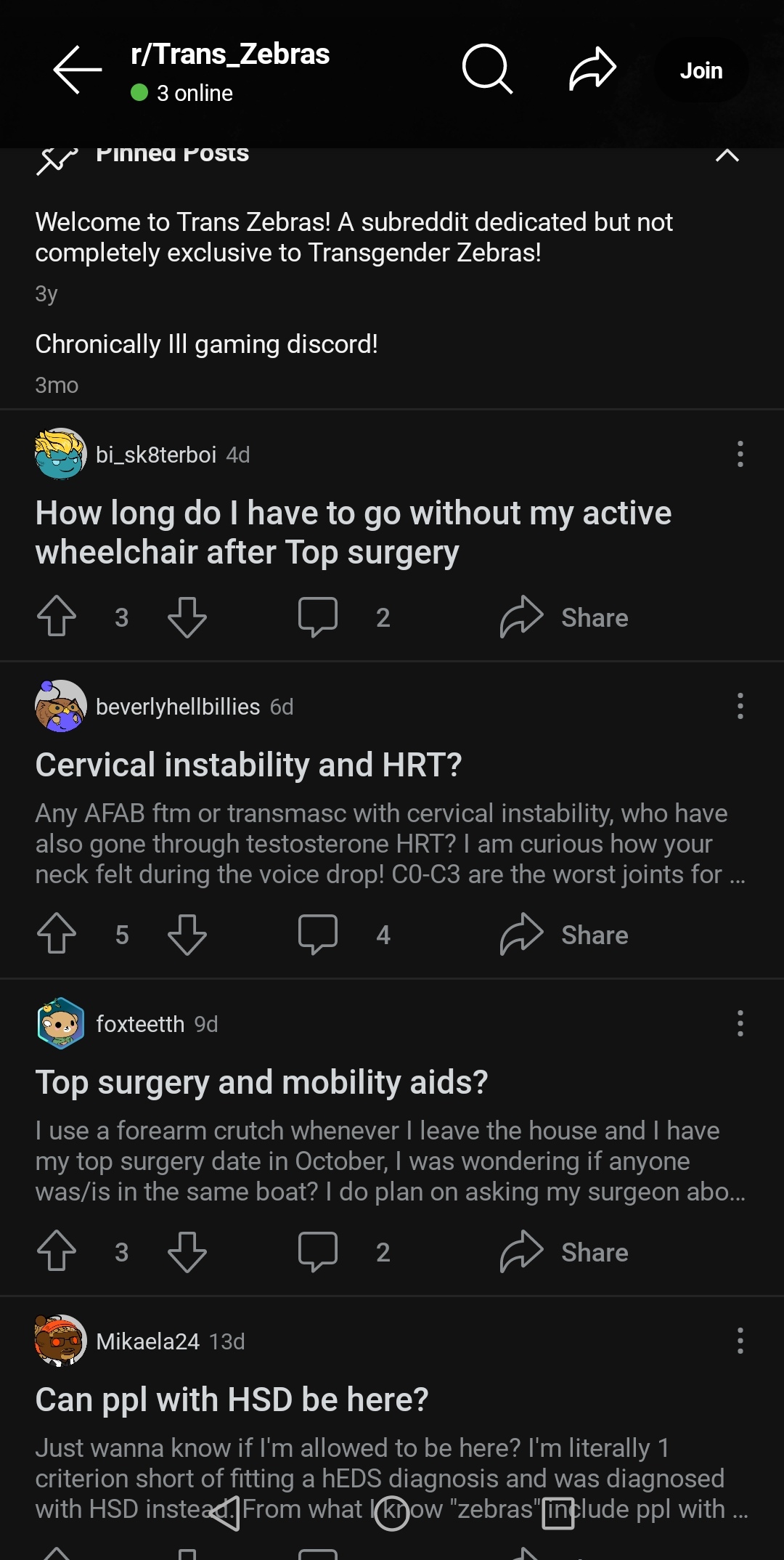Viewport: 784px width, 1560px height.
Task: View comments on Cervical instability and HRT
Action: [x=318, y=934]
